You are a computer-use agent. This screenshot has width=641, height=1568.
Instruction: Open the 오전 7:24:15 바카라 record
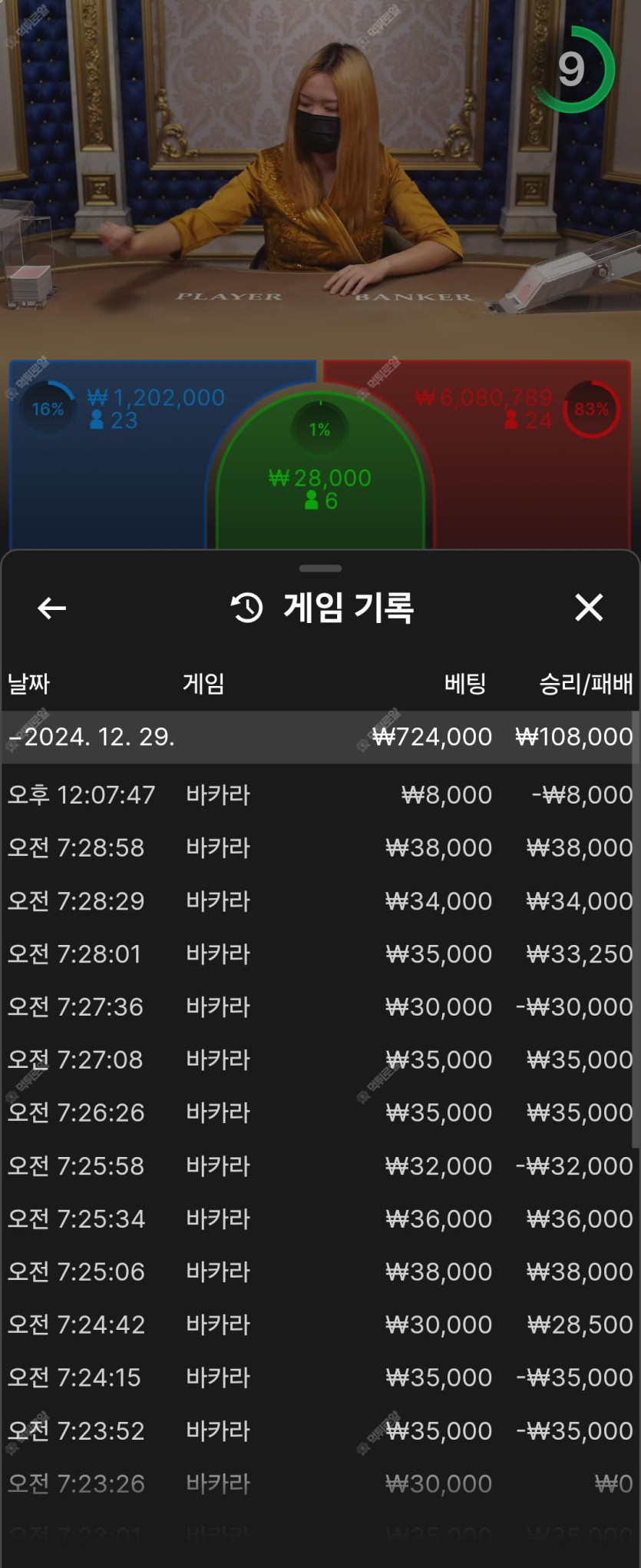(x=319, y=1377)
